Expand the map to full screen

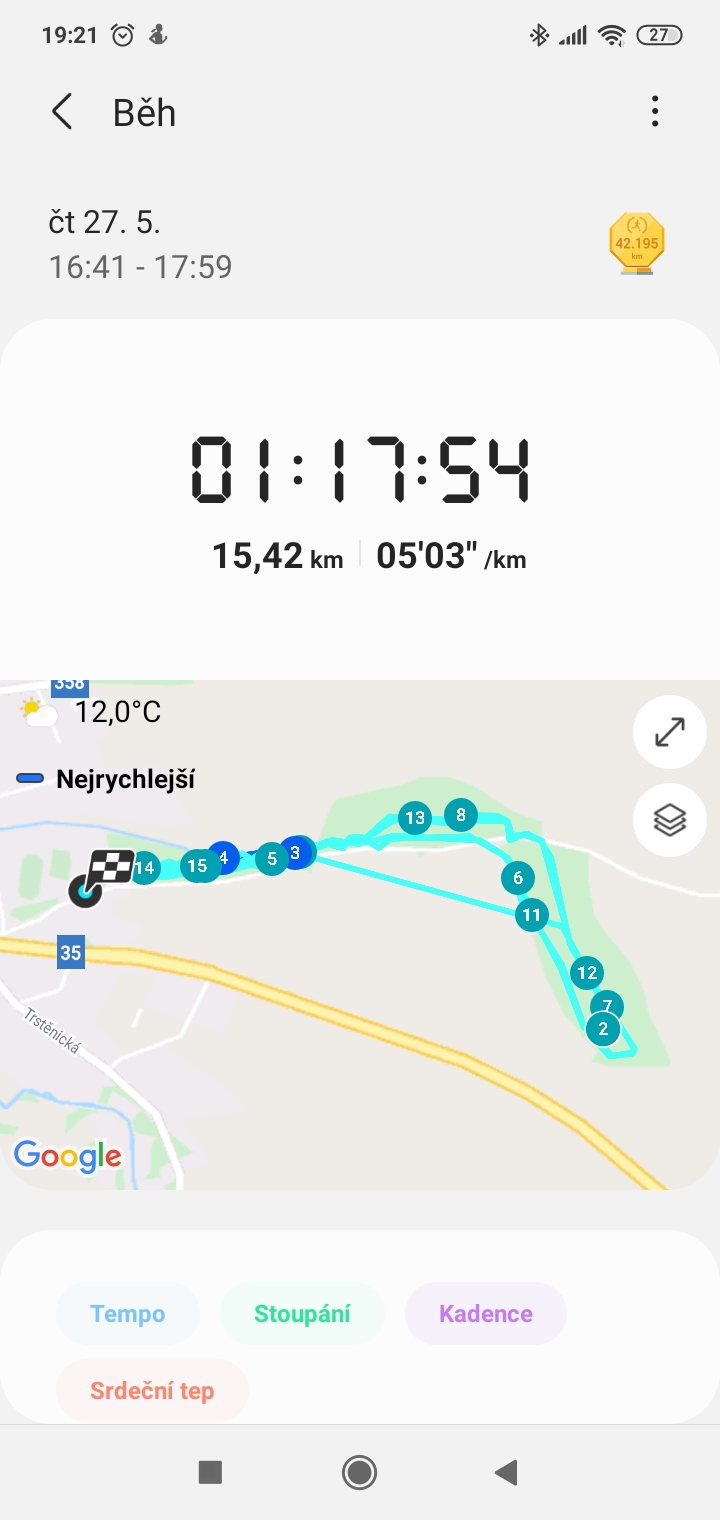(669, 732)
